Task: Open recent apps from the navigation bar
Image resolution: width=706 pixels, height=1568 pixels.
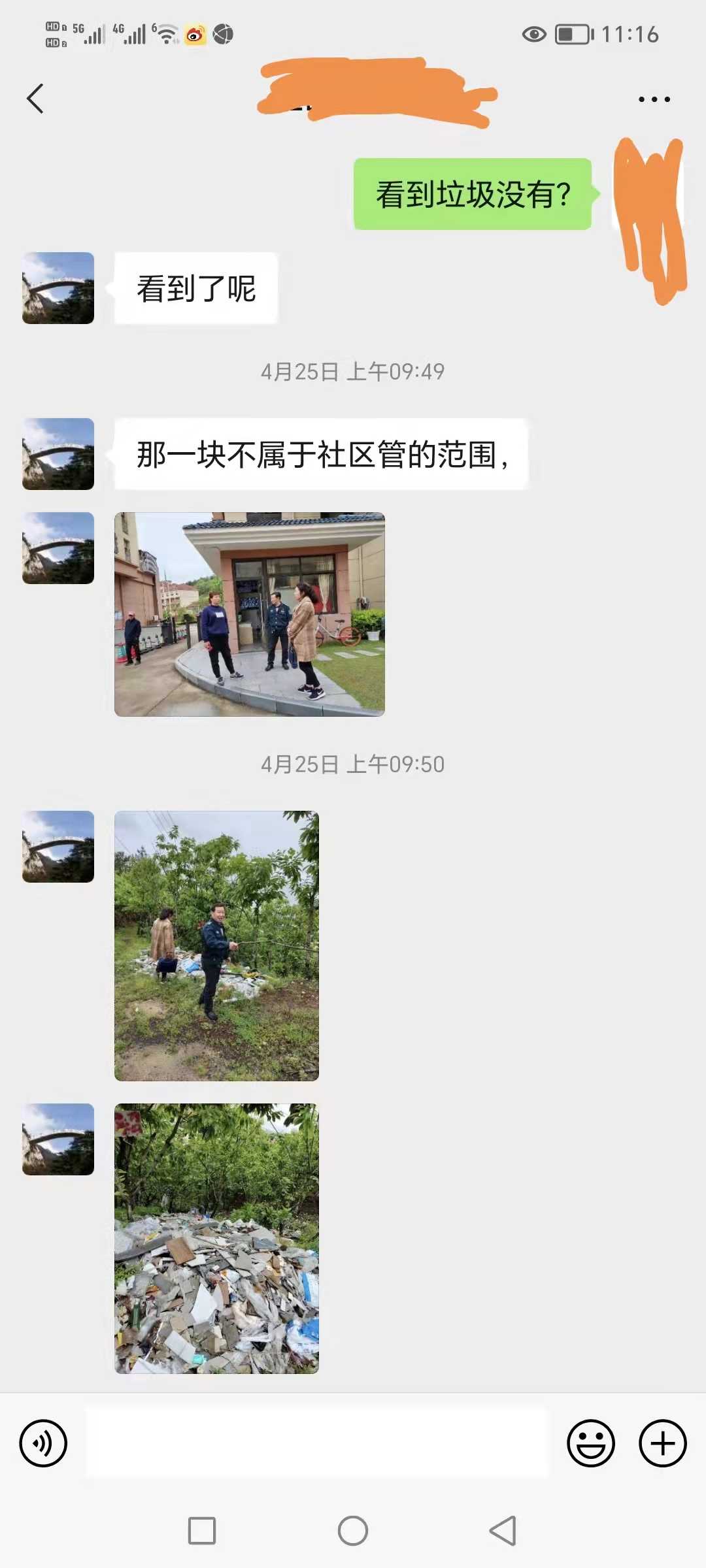Action: click(202, 1531)
